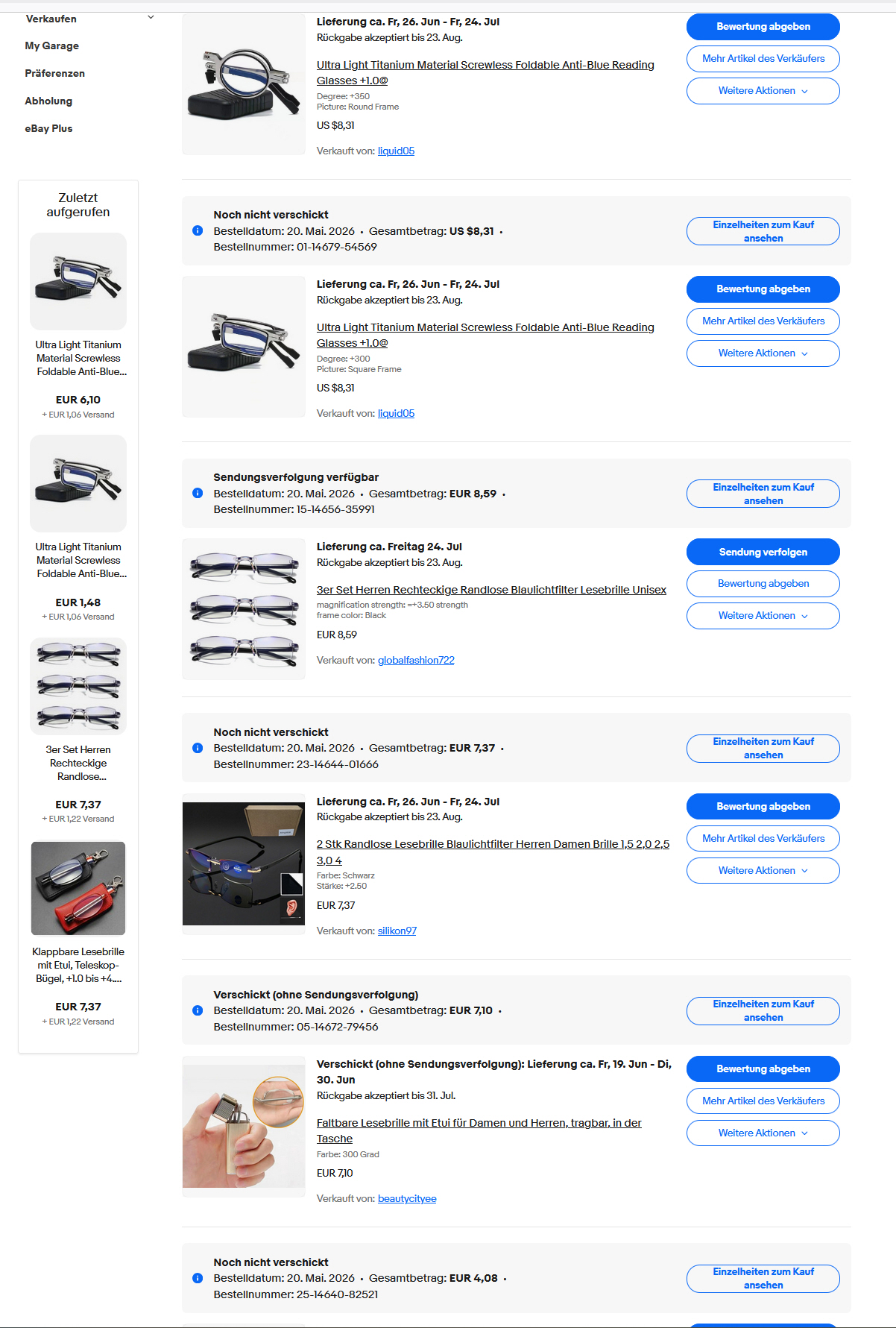Open the Faltbare Lesebrille mit Etui listing
Viewport: 896px width, 1328px height.
pos(479,1130)
